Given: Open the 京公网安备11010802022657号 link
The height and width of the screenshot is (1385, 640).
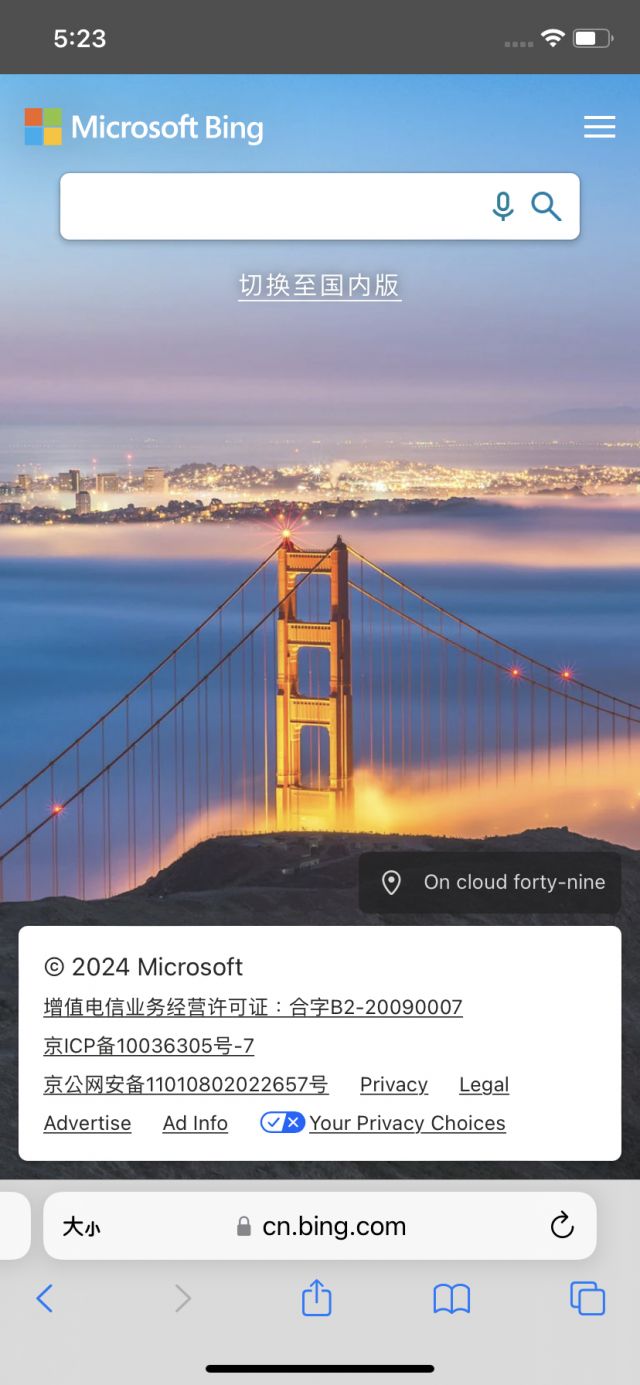Looking at the screenshot, I should [x=186, y=1084].
